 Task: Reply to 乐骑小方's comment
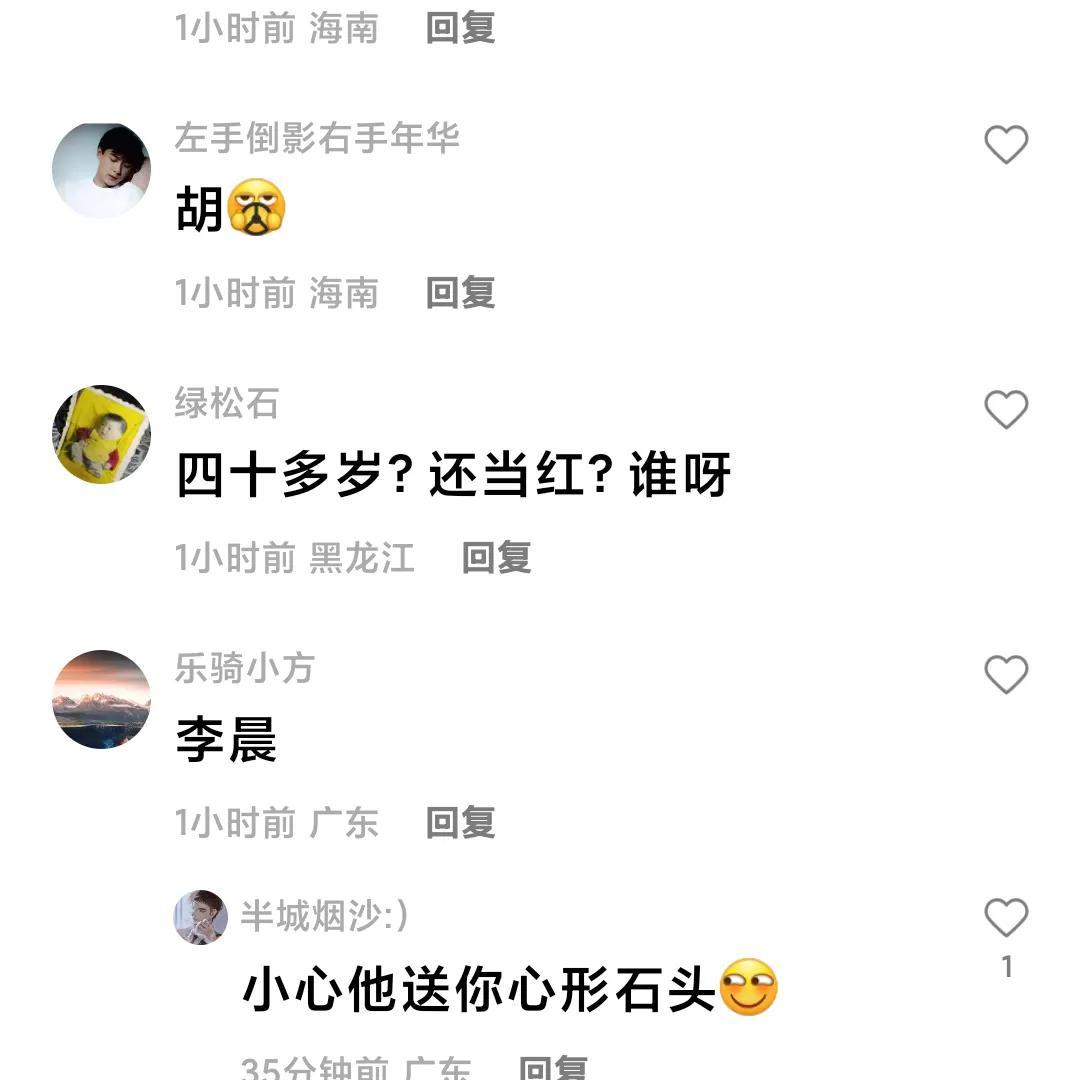pos(460,822)
